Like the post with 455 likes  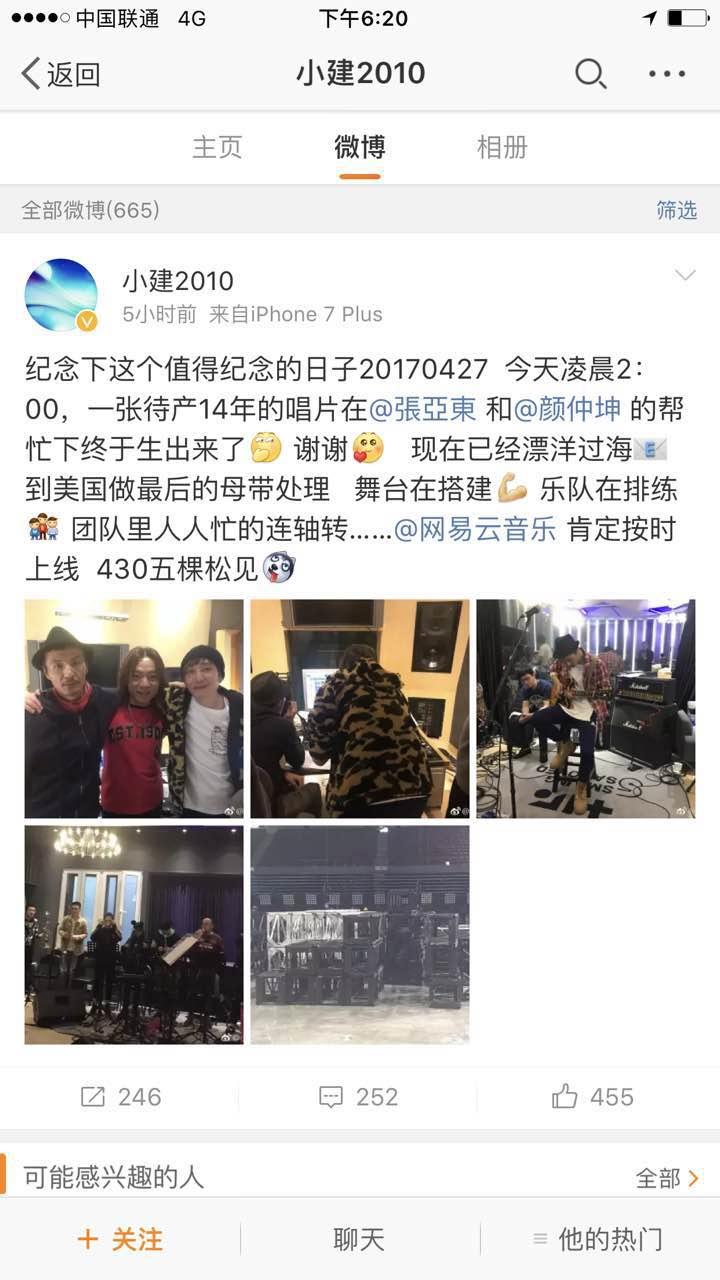[x=593, y=1097]
